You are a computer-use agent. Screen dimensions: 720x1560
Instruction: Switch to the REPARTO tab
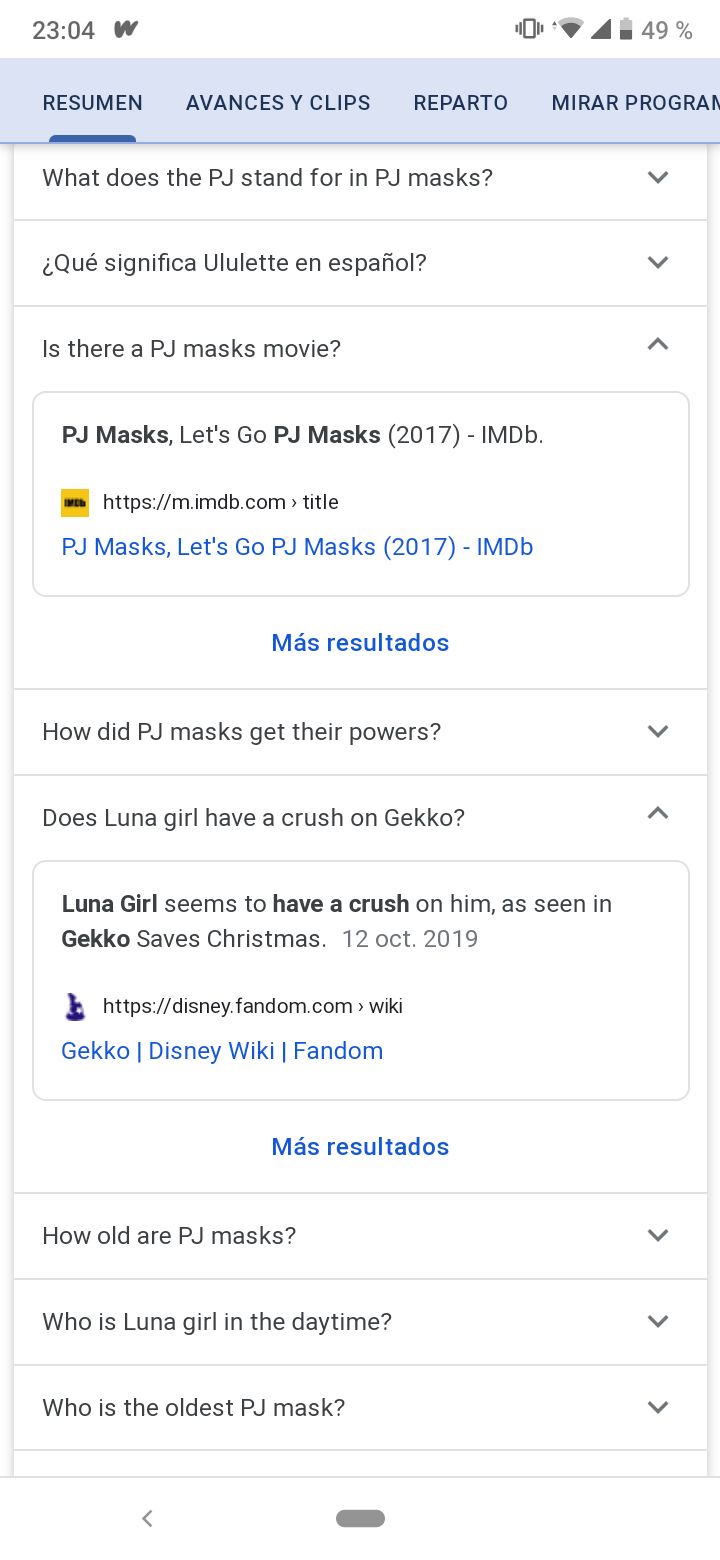pyautogui.click(x=461, y=103)
